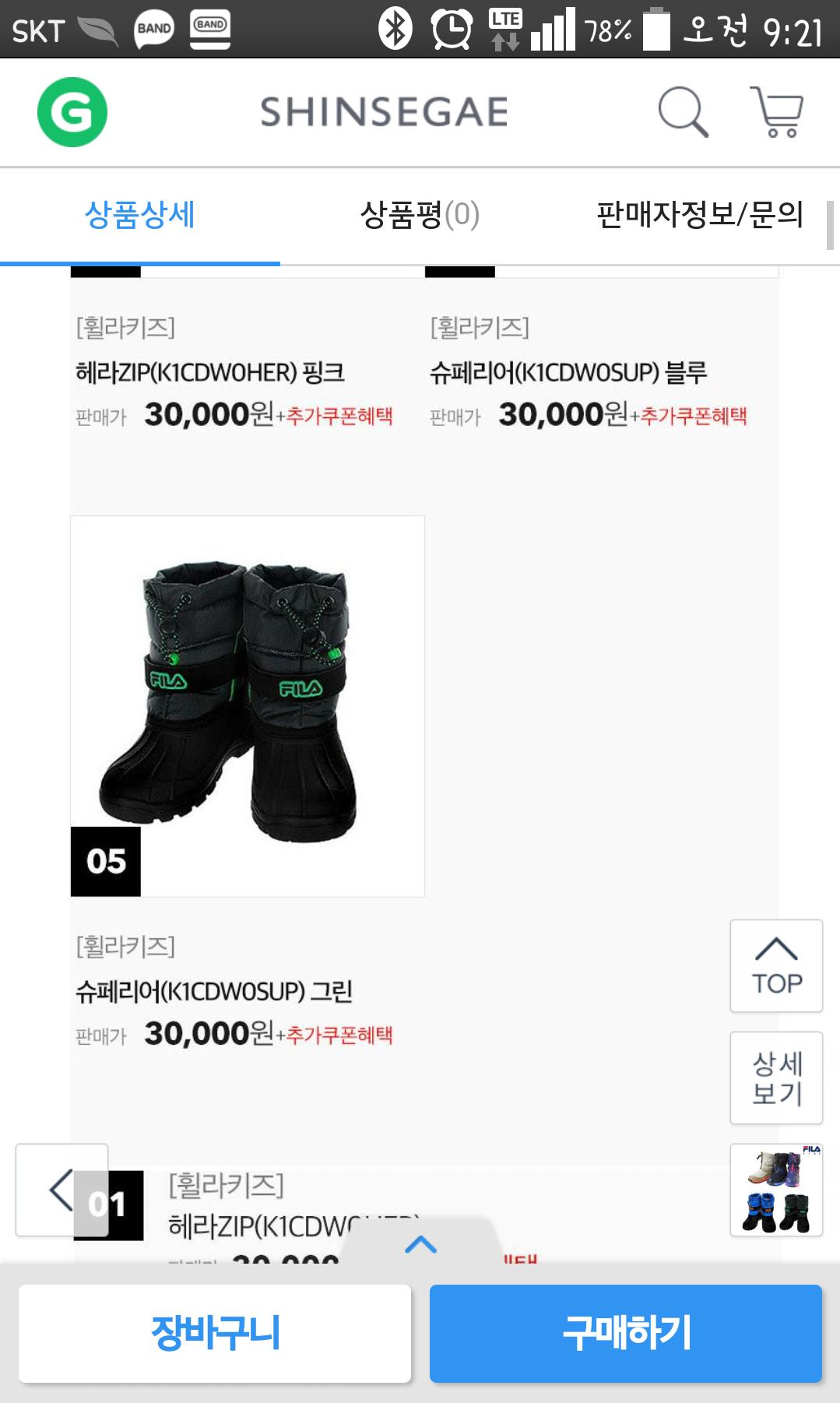This screenshot has width=840, height=1403.
Task: Go back with the left arrow button
Action: [61, 1190]
